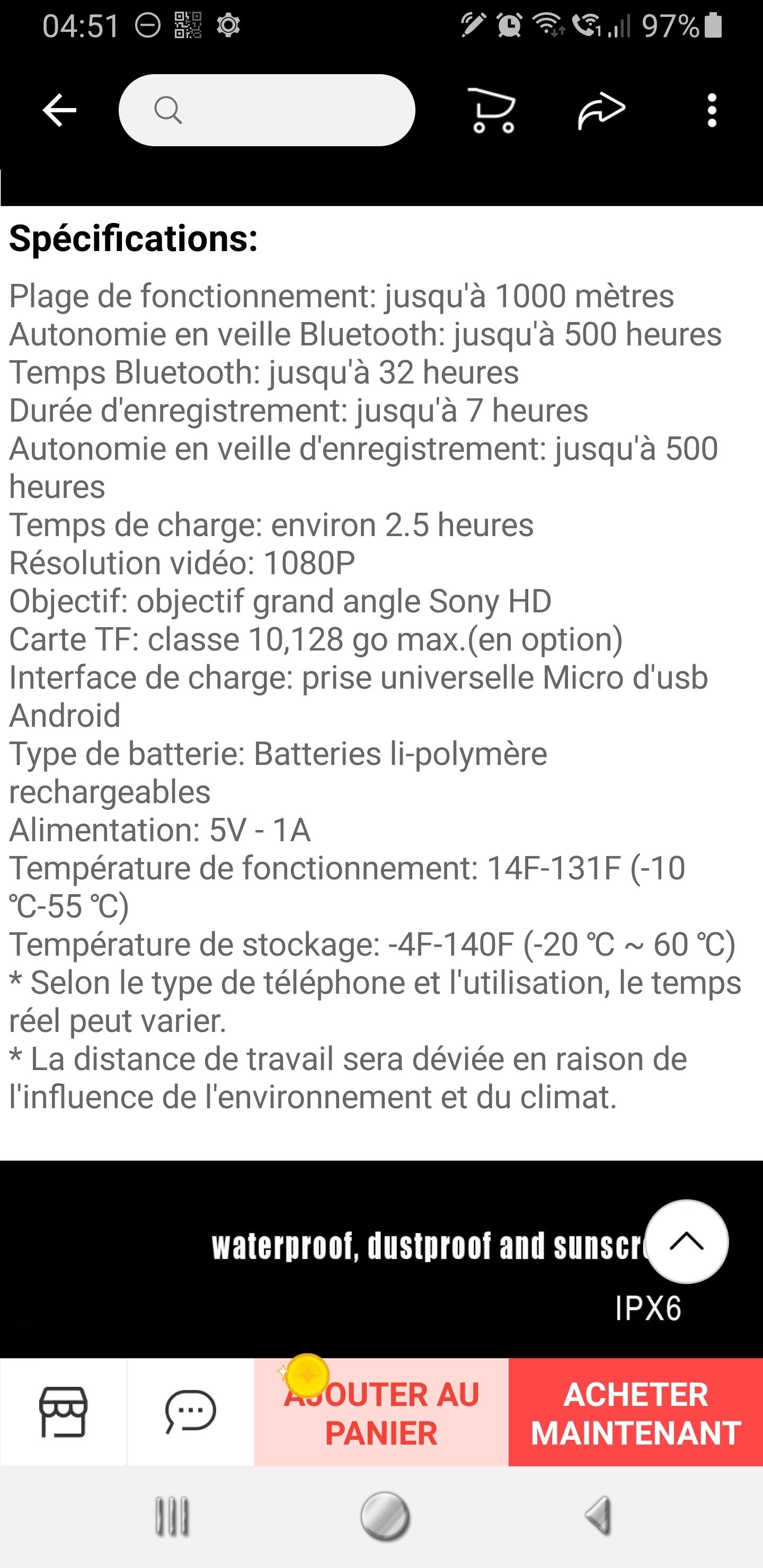Viewport: 763px width, 1568px height.
Task: Tap Ajouter au panier
Action: tap(381, 1412)
